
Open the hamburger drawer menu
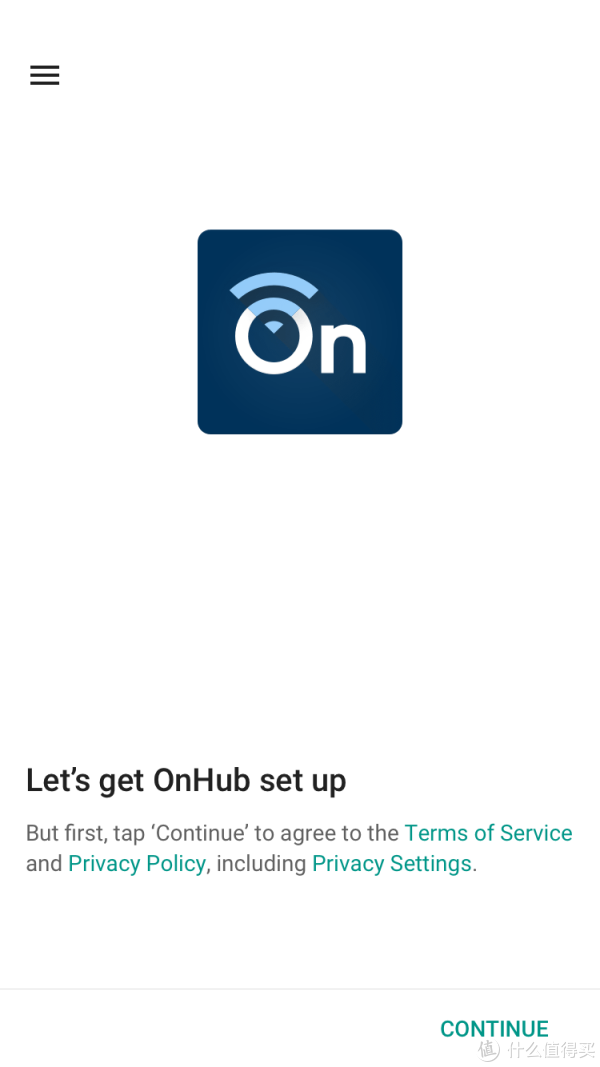45,75
